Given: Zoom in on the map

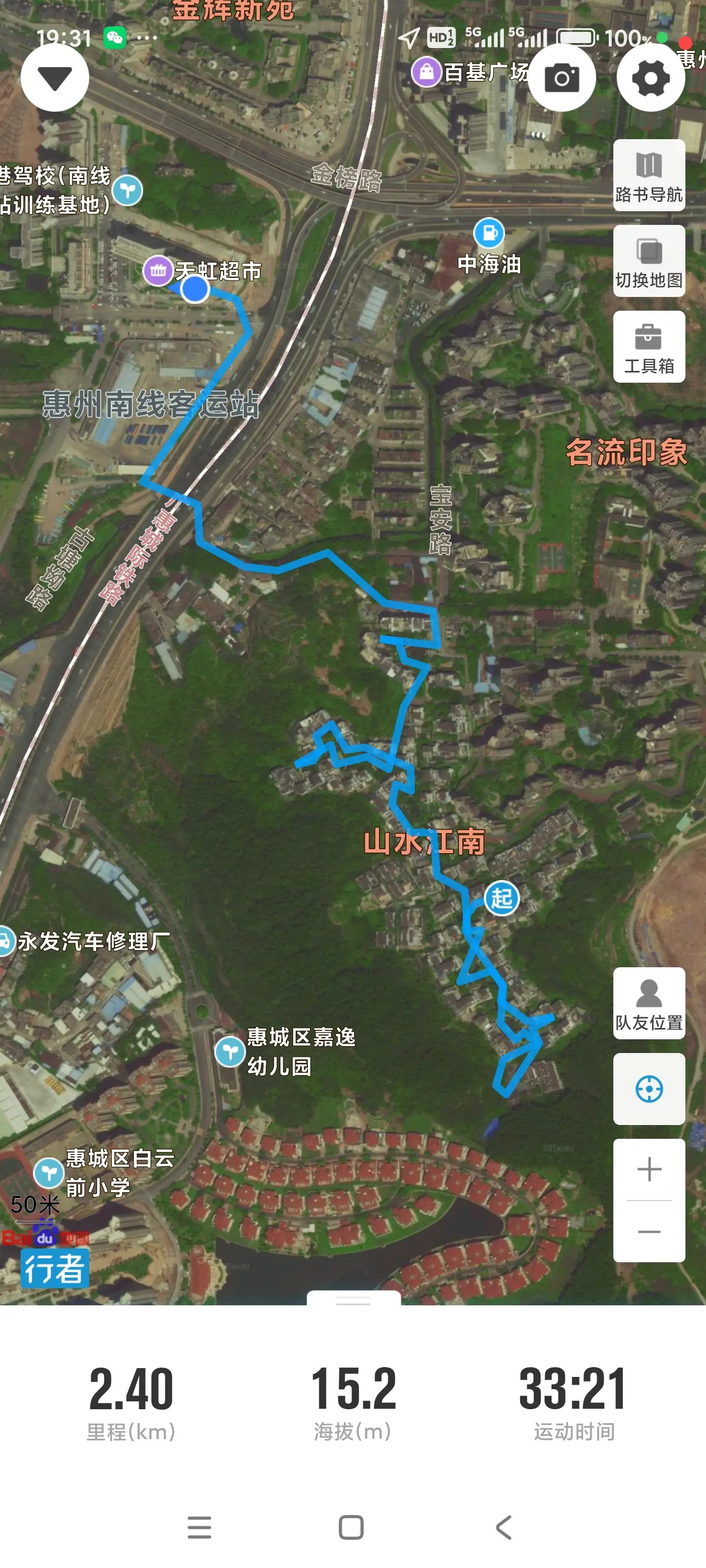Looking at the screenshot, I should click(649, 1169).
